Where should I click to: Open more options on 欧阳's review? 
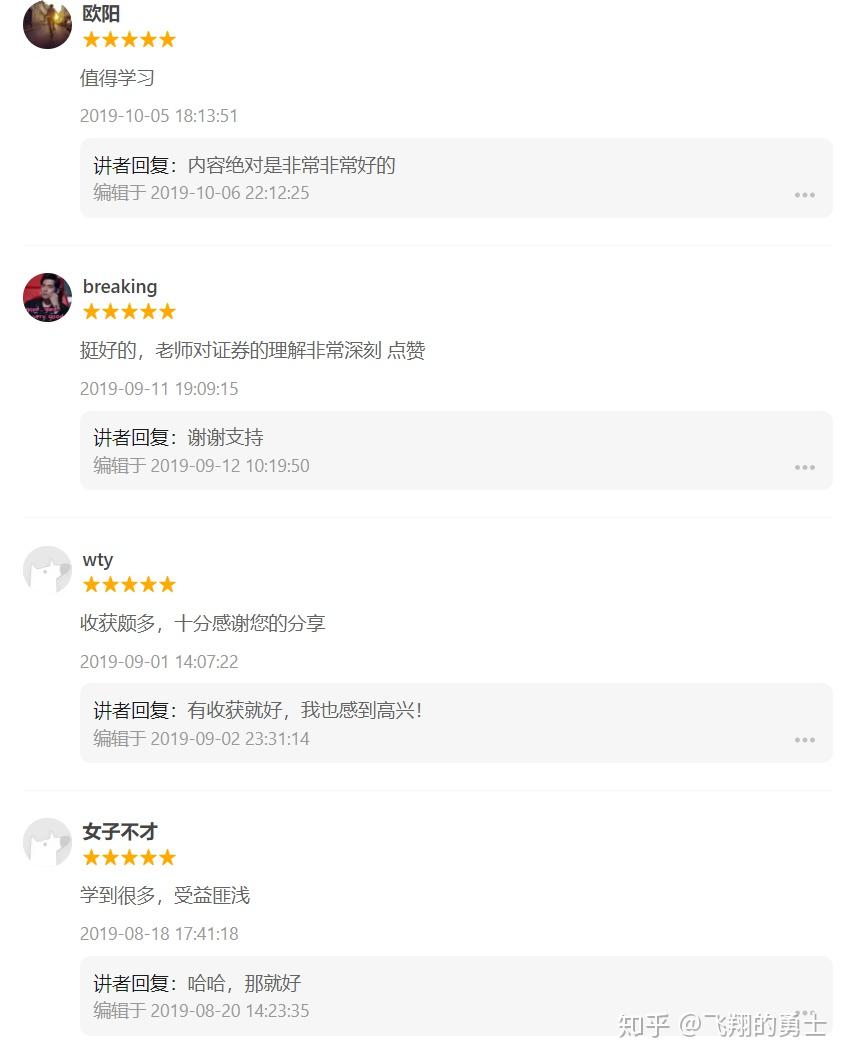coord(805,195)
